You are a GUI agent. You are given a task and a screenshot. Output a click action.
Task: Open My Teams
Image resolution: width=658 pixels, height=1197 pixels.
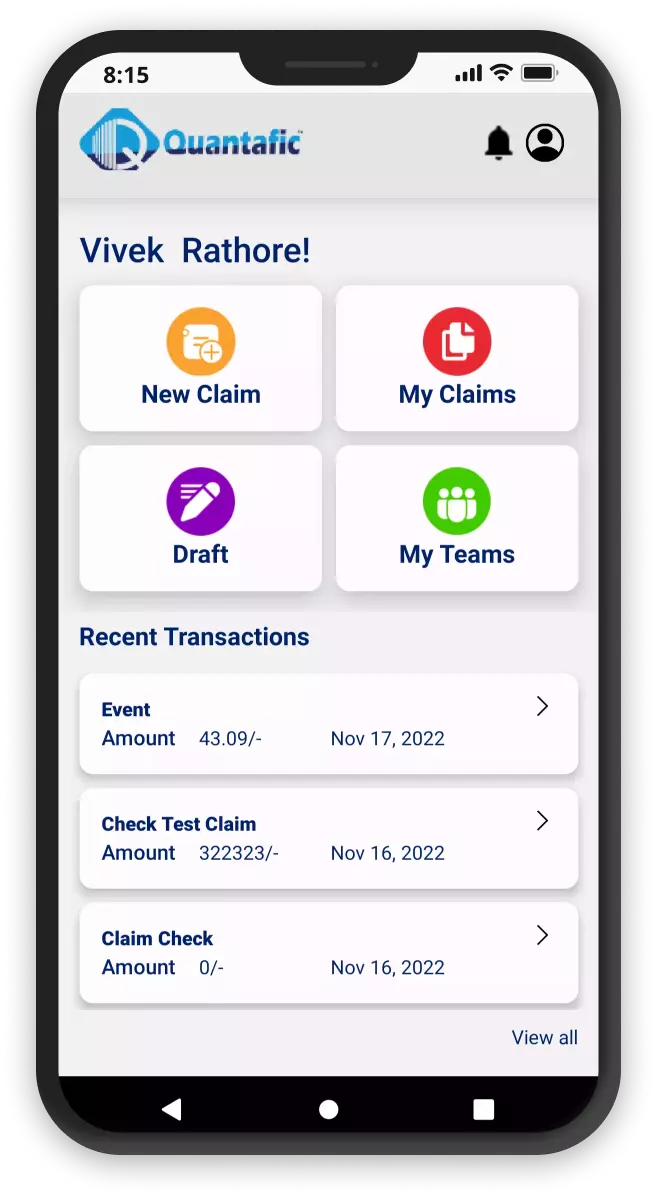point(457,518)
